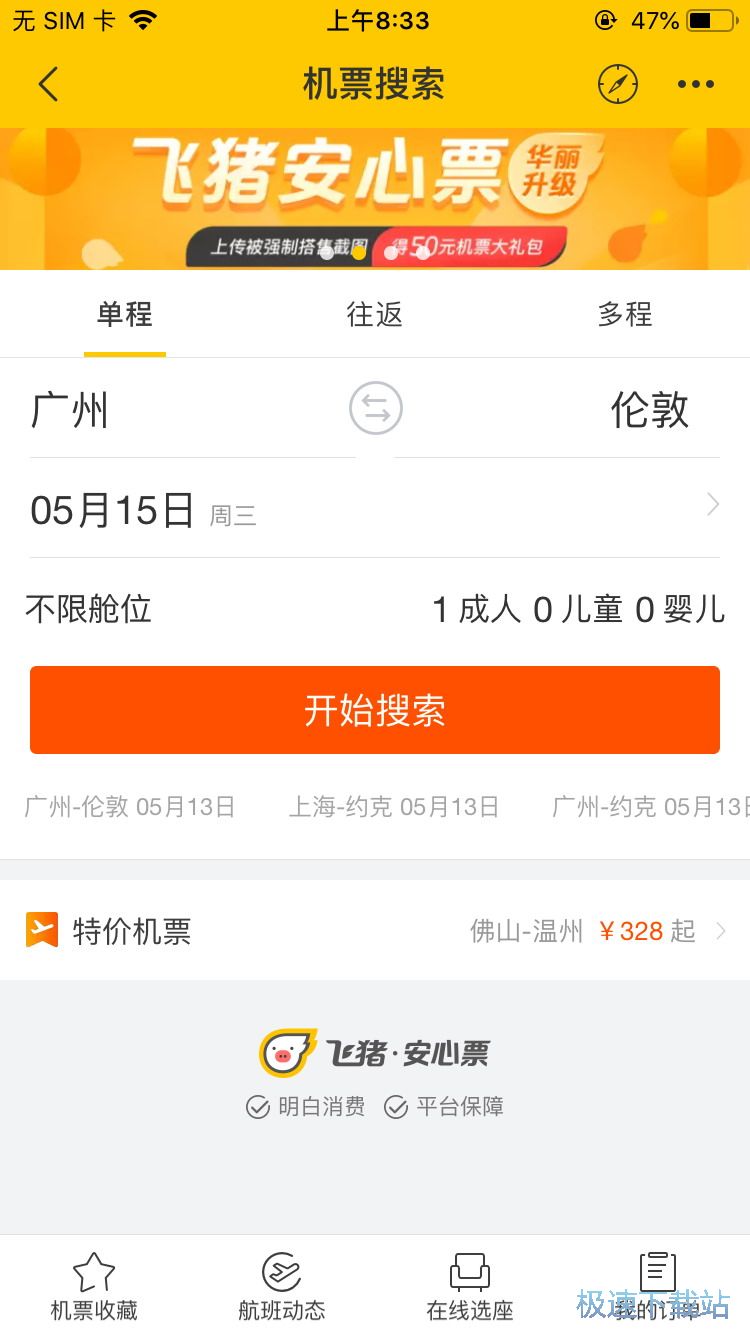Select the 单程 tab

click(x=125, y=314)
